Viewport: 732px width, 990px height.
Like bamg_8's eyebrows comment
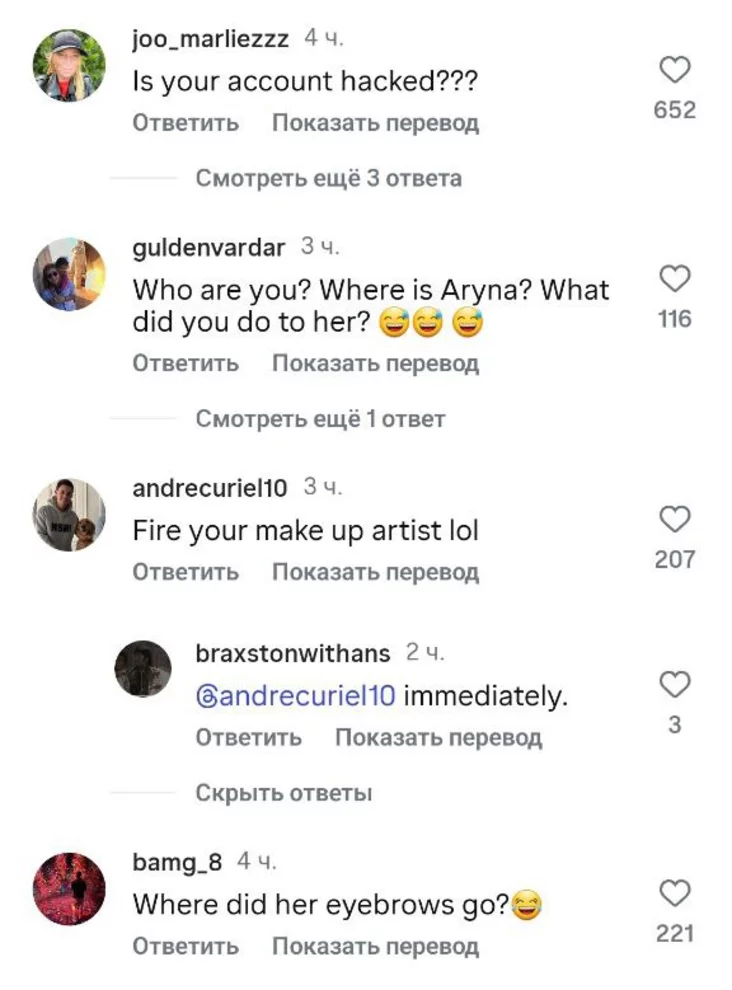pyautogui.click(x=675, y=893)
